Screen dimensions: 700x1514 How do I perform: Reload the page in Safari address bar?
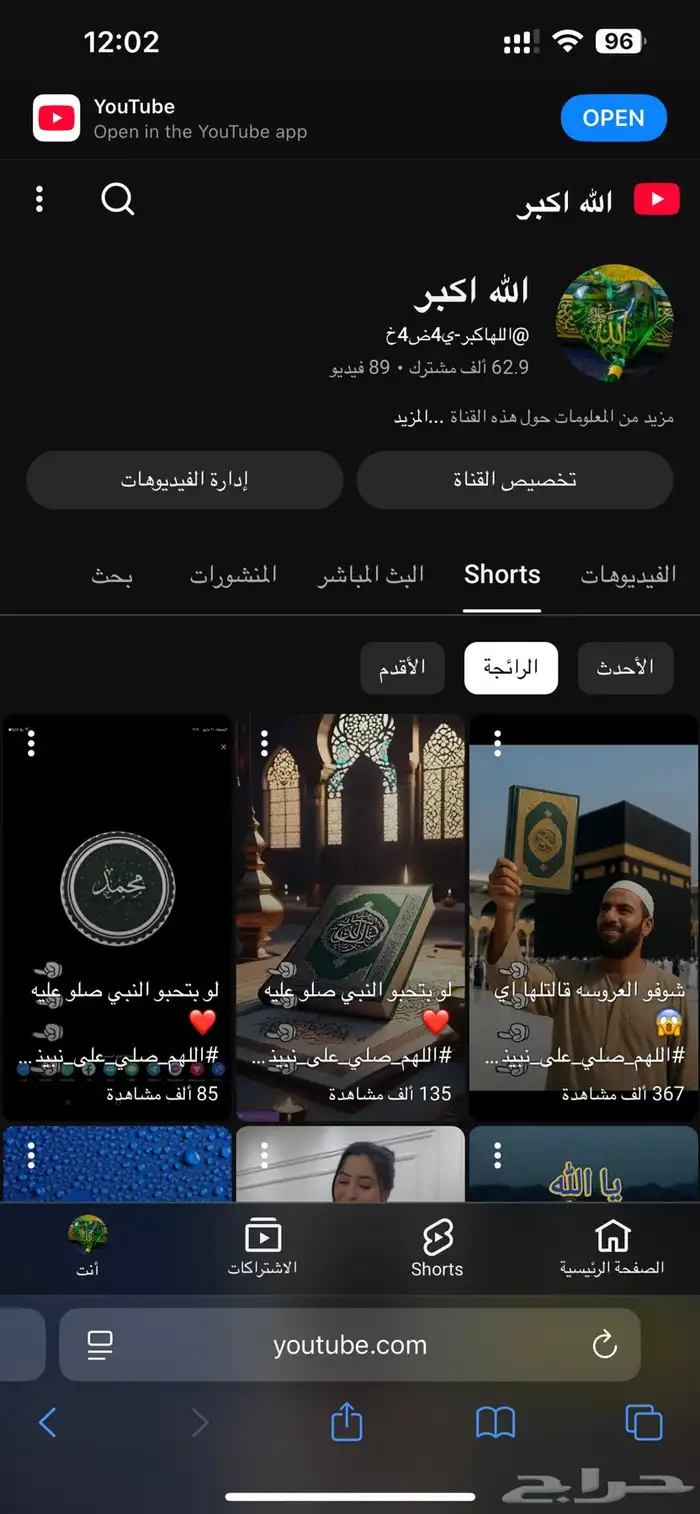[604, 1345]
